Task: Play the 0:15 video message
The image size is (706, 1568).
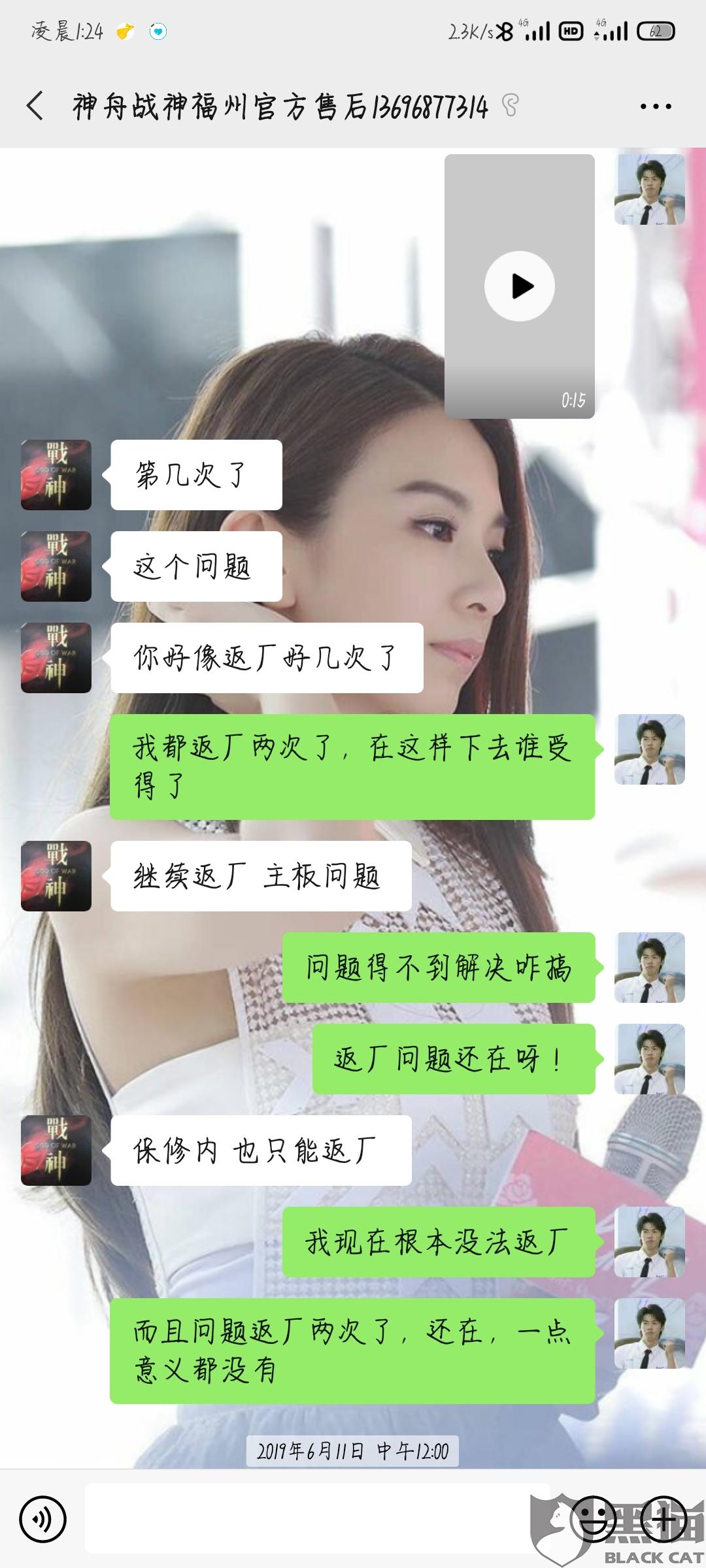Action: (520, 286)
